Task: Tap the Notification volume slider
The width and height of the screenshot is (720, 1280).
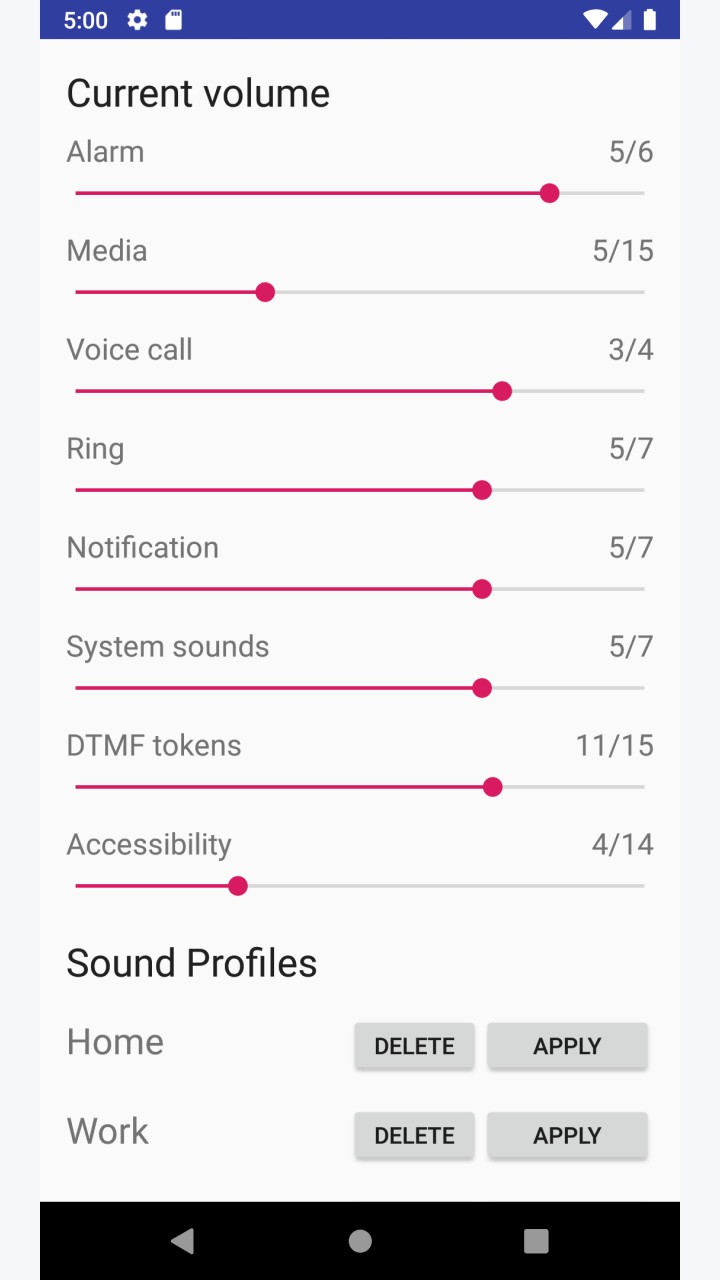Action: point(360,589)
